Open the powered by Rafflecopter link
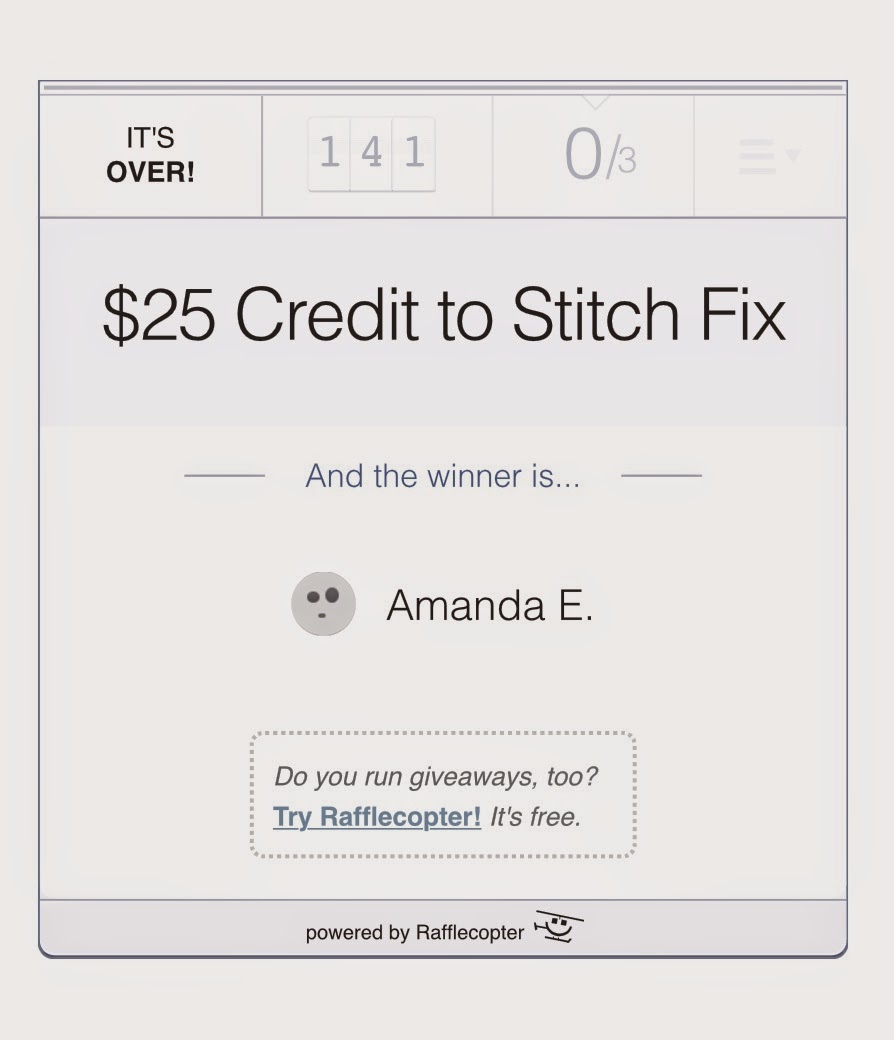The image size is (894, 1040). (440, 932)
